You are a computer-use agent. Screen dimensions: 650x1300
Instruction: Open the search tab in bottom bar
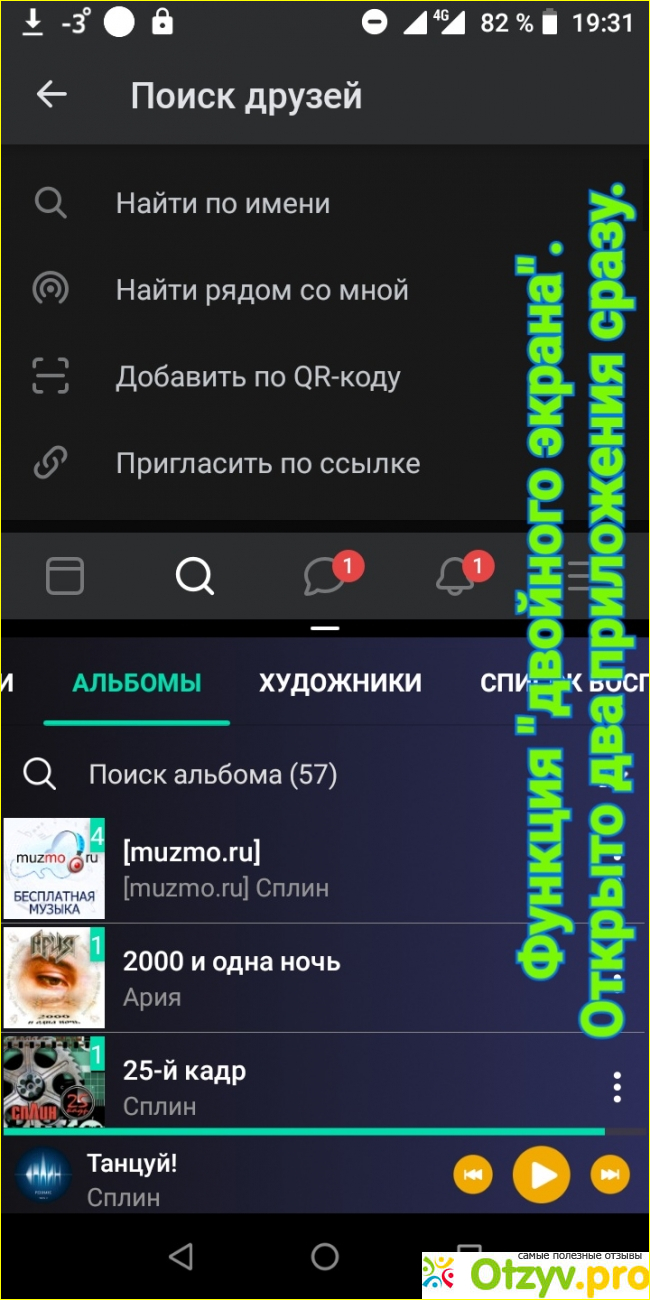pos(194,576)
